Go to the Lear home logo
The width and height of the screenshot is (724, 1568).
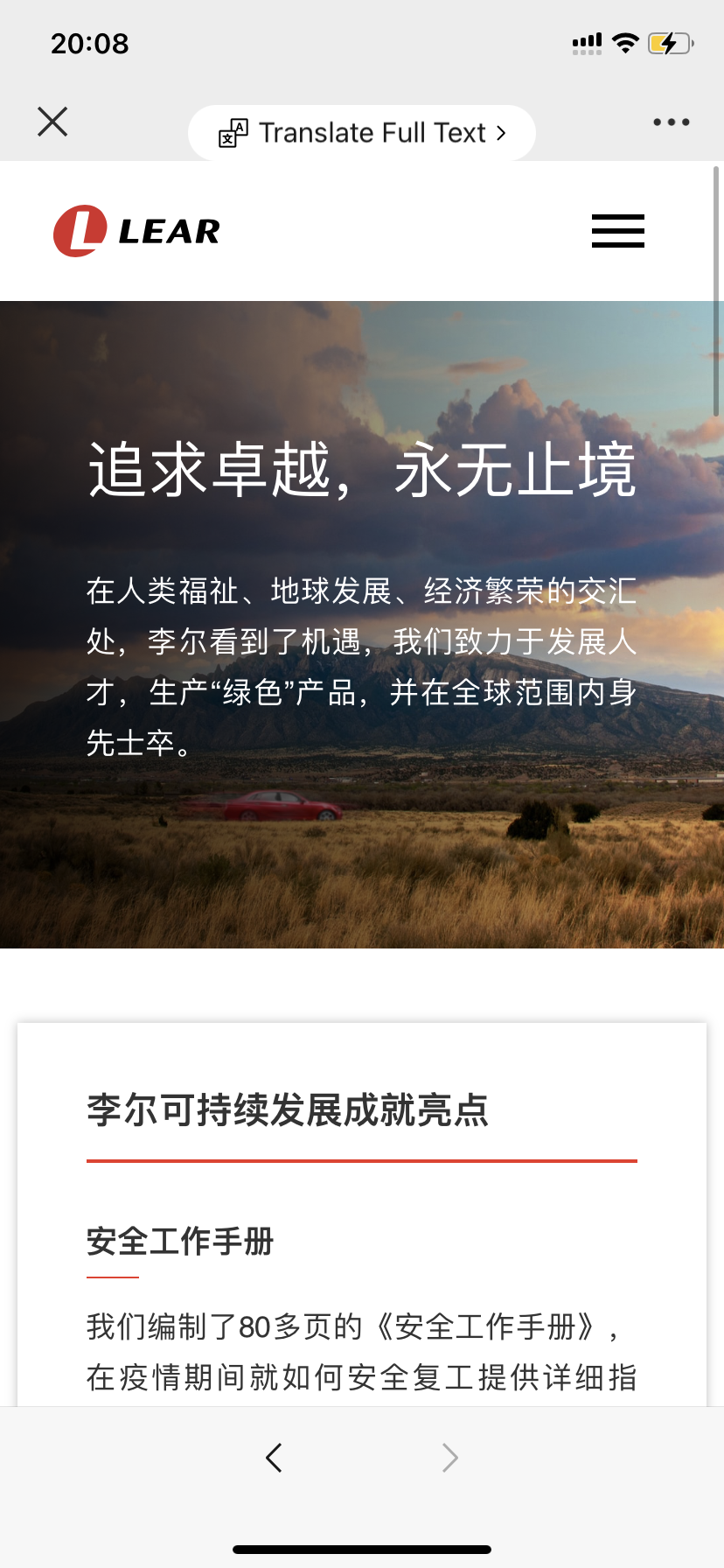pos(136,231)
